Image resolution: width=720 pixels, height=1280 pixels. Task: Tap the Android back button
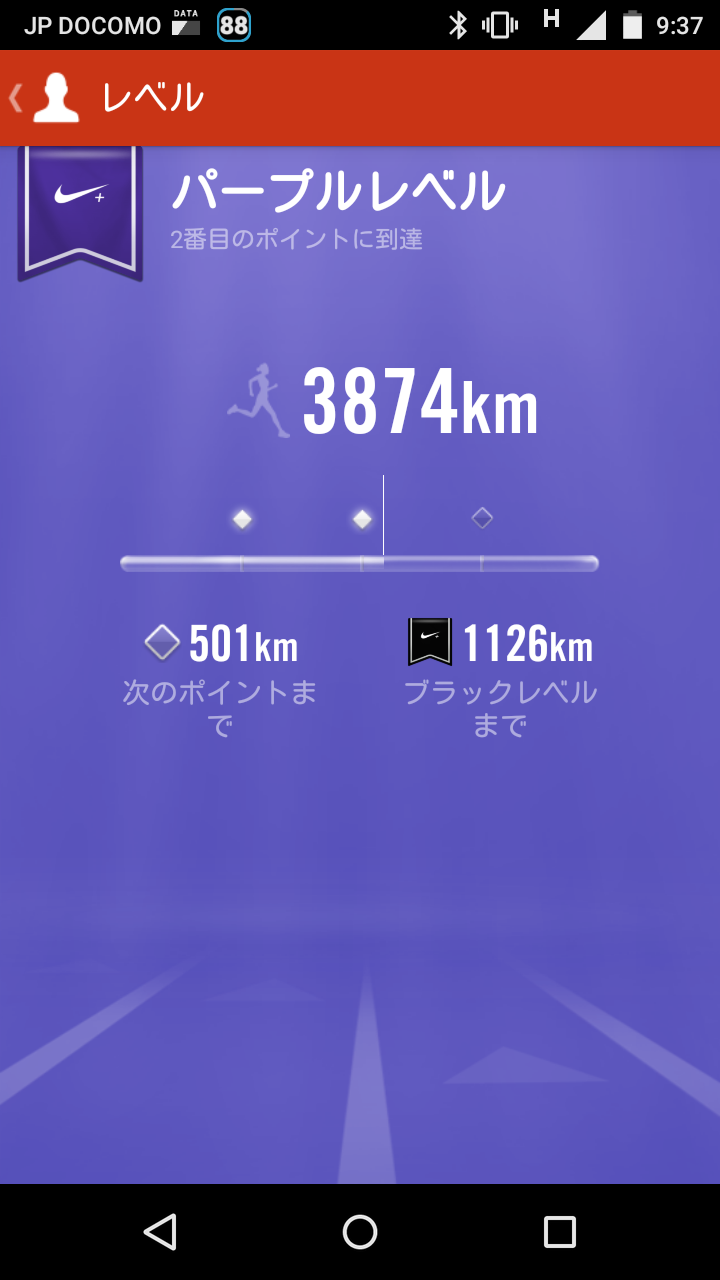(160, 1232)
